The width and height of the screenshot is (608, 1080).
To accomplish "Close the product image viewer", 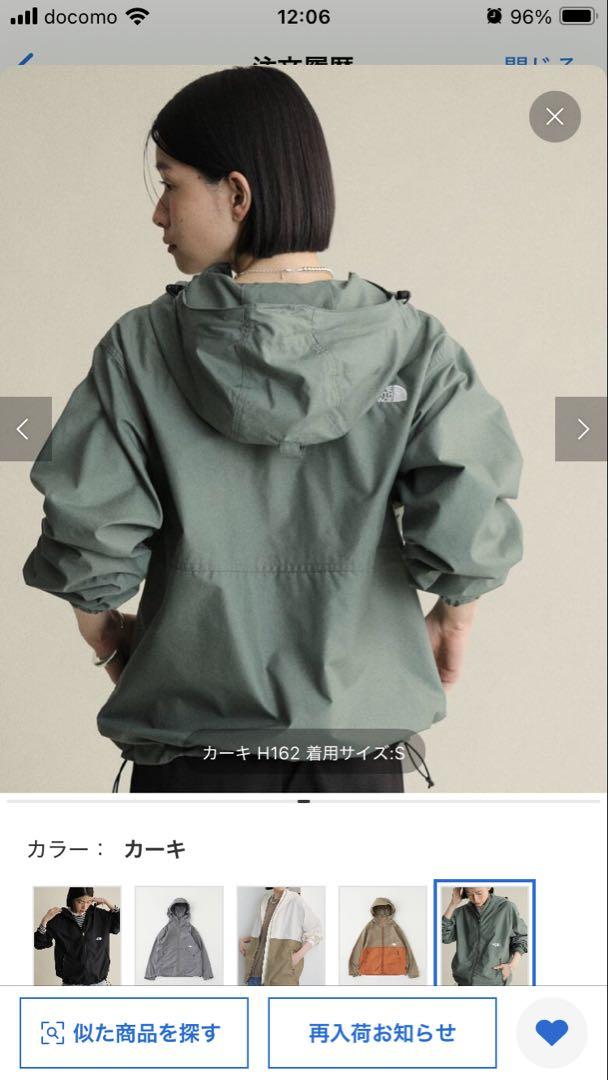I will pos(554,116).
